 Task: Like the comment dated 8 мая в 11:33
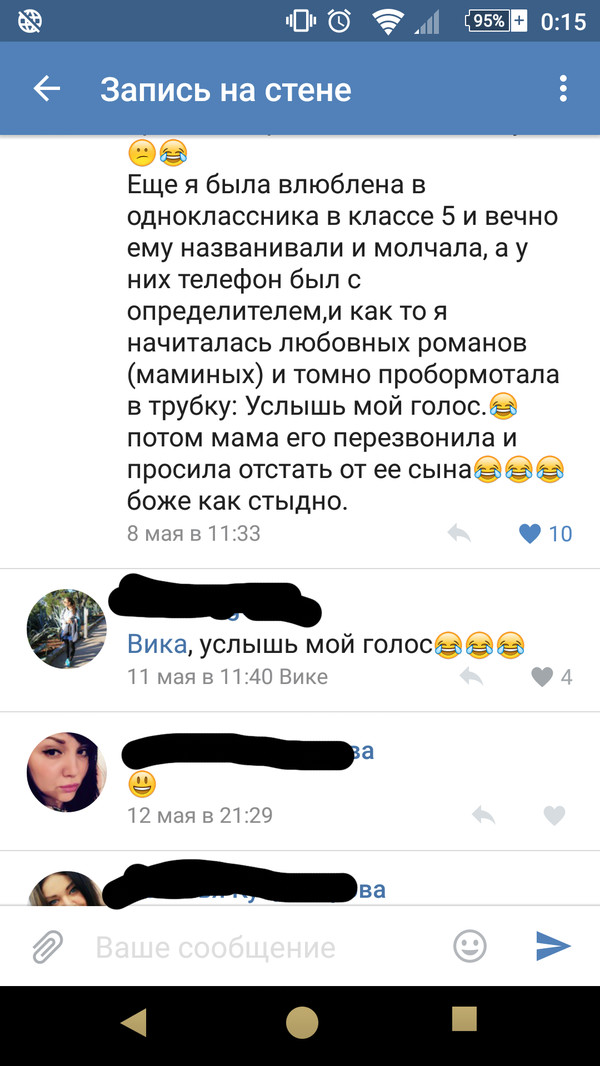pos(531,533)
